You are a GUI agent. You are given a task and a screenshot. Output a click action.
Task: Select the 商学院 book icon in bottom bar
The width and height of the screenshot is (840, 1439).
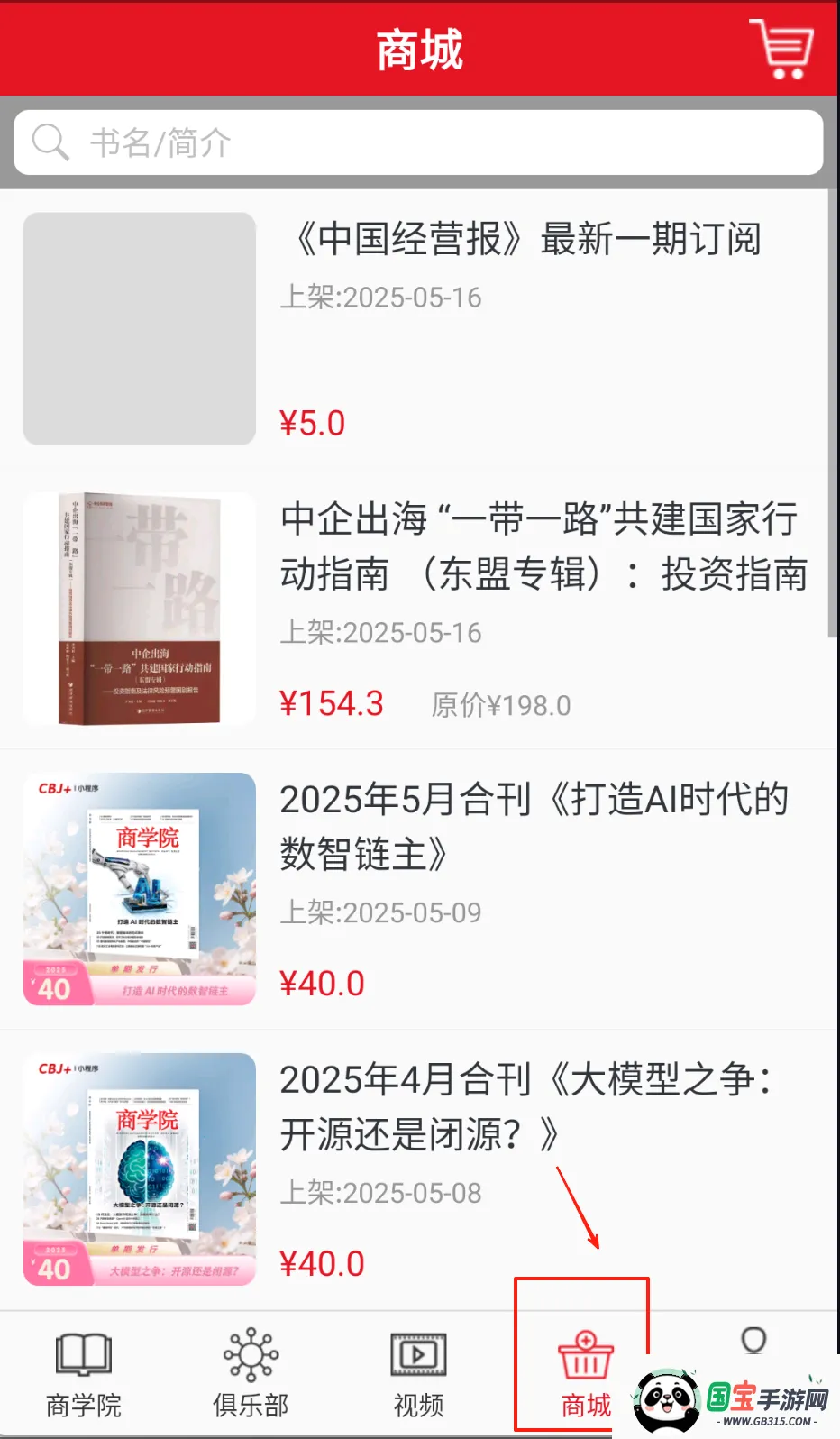81,1354
